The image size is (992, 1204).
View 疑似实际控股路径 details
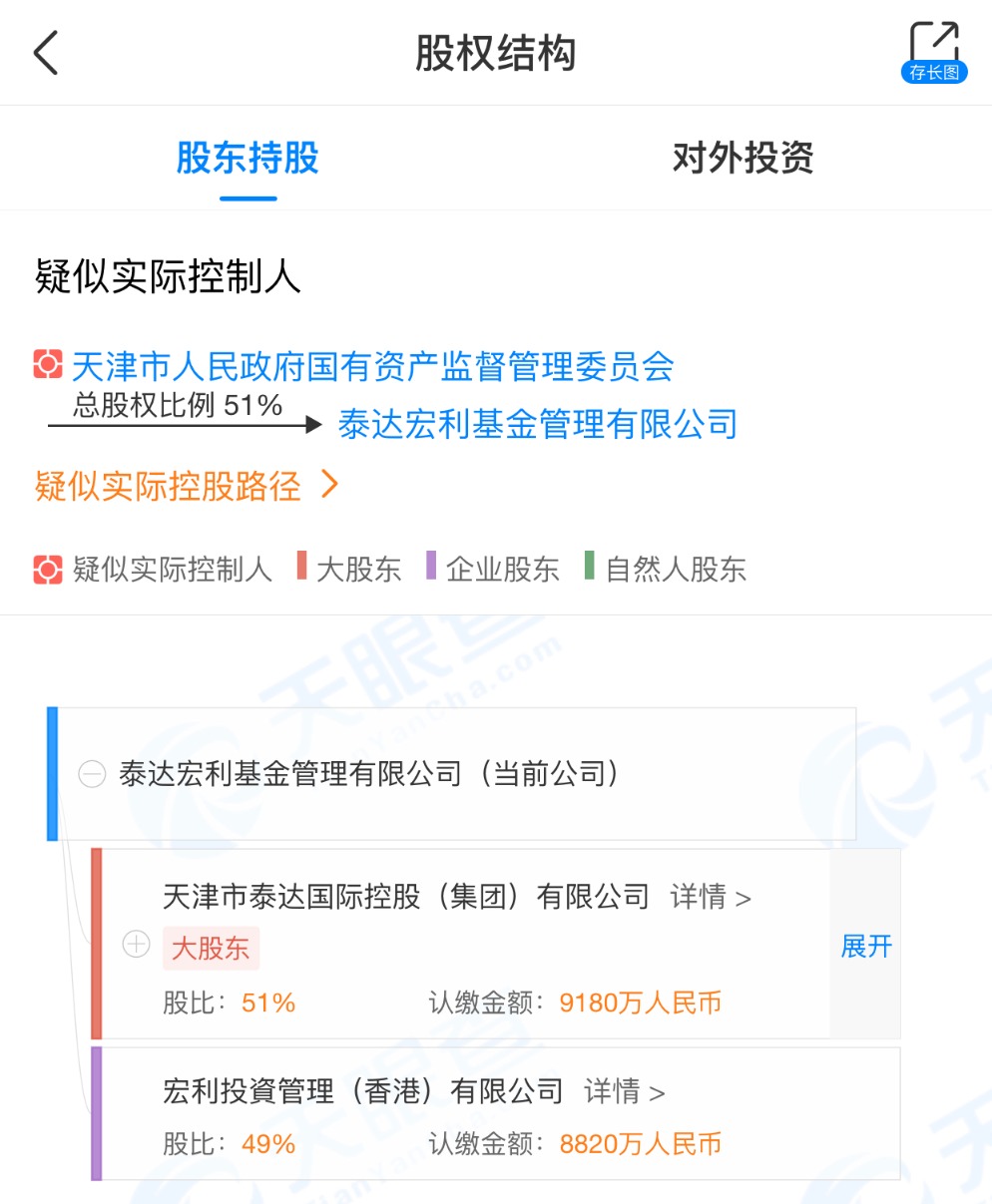pyautogui.click(x=187, y=486)
